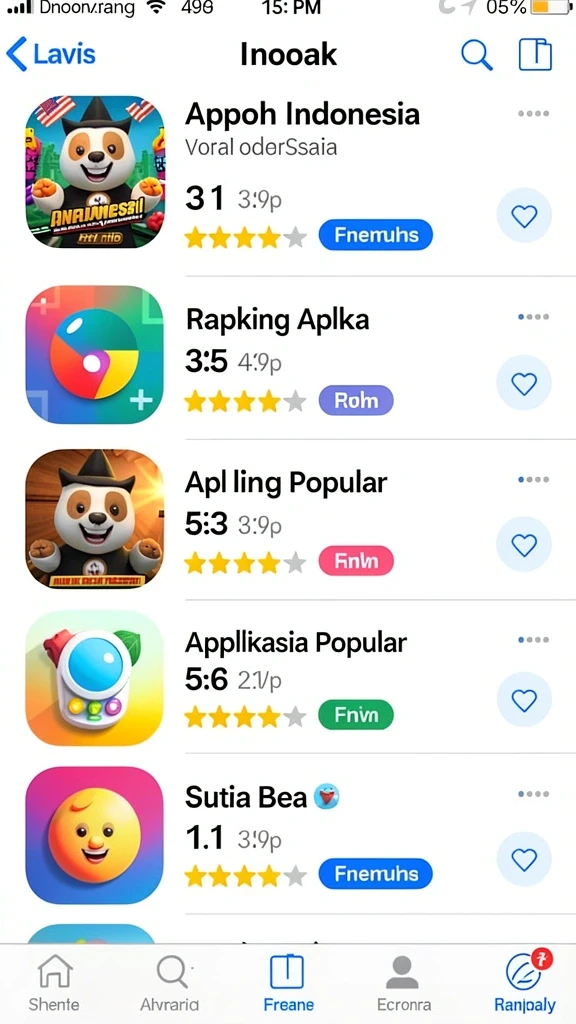Switch to the Shente home tab
The width and height of the screenshot is (576, 1024).
[x=54, y=983]
